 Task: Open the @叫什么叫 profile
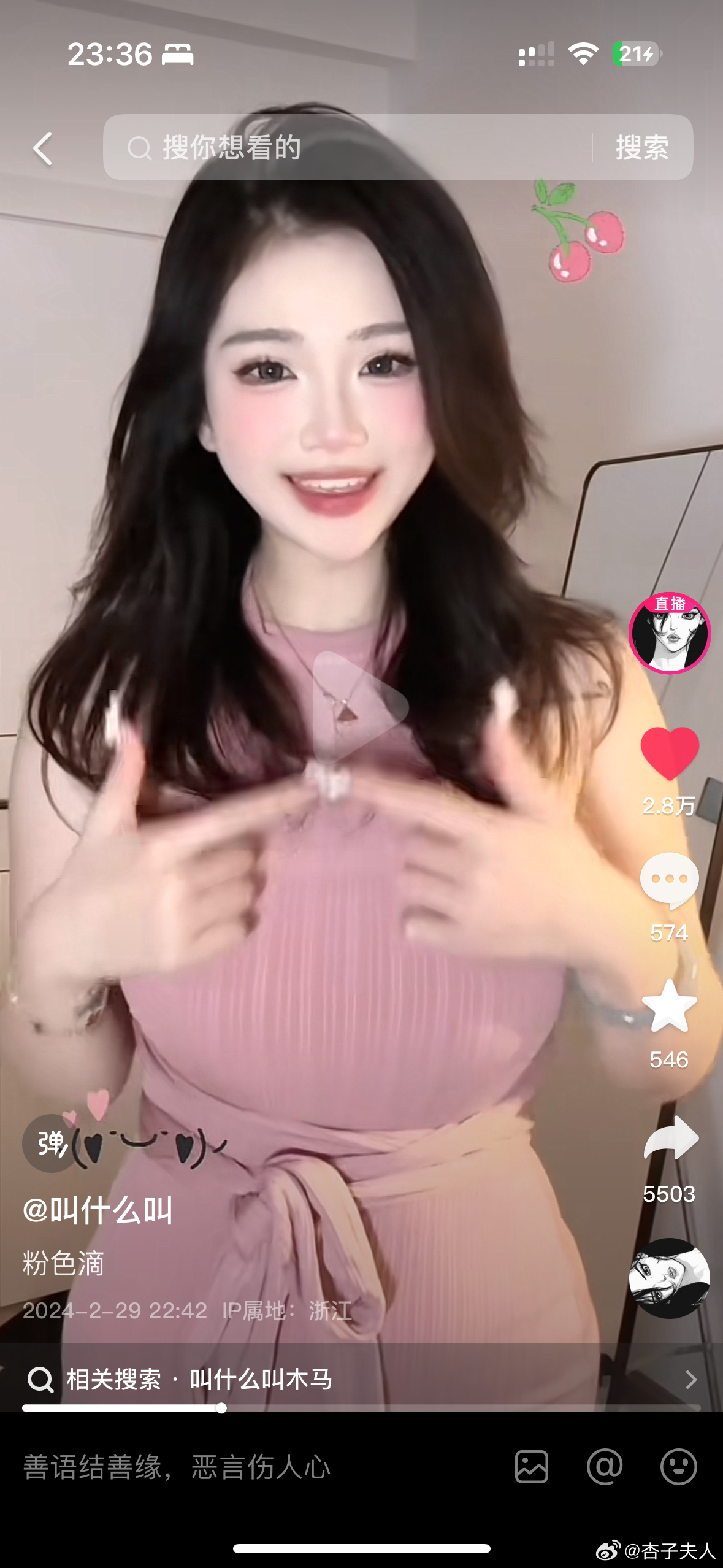pyautogui.click(x=98, y=1211)
